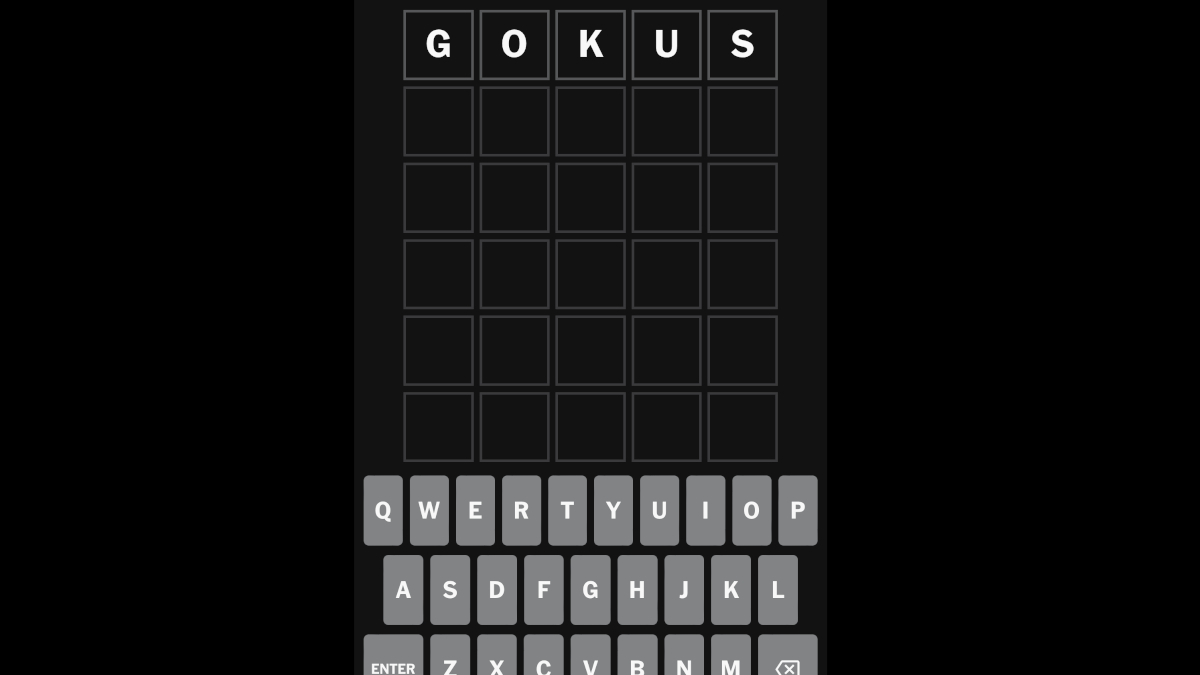Submit the guess with ENTER key
The image size is (1200, 675).
point(393,658)
